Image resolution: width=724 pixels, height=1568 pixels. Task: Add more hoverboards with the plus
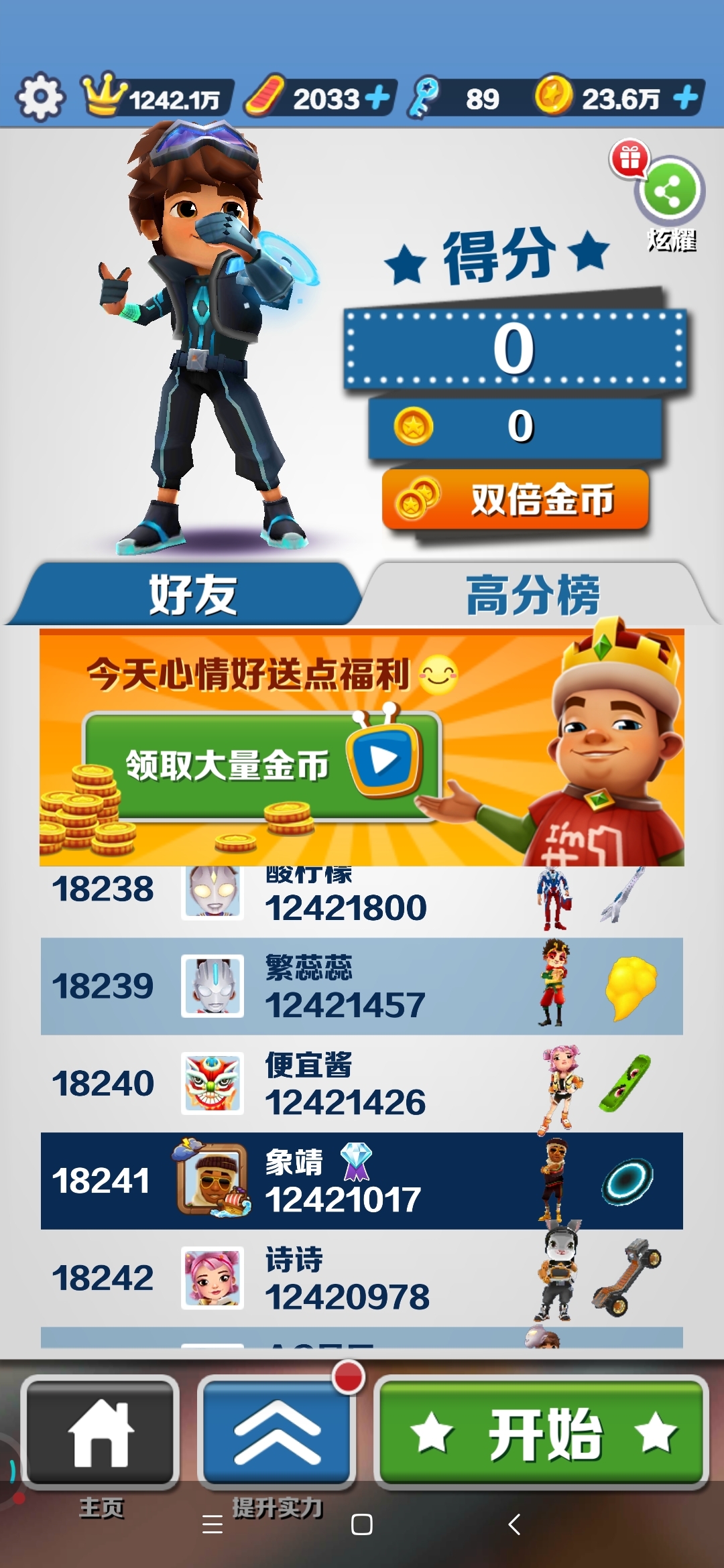[x=378, y=98]
